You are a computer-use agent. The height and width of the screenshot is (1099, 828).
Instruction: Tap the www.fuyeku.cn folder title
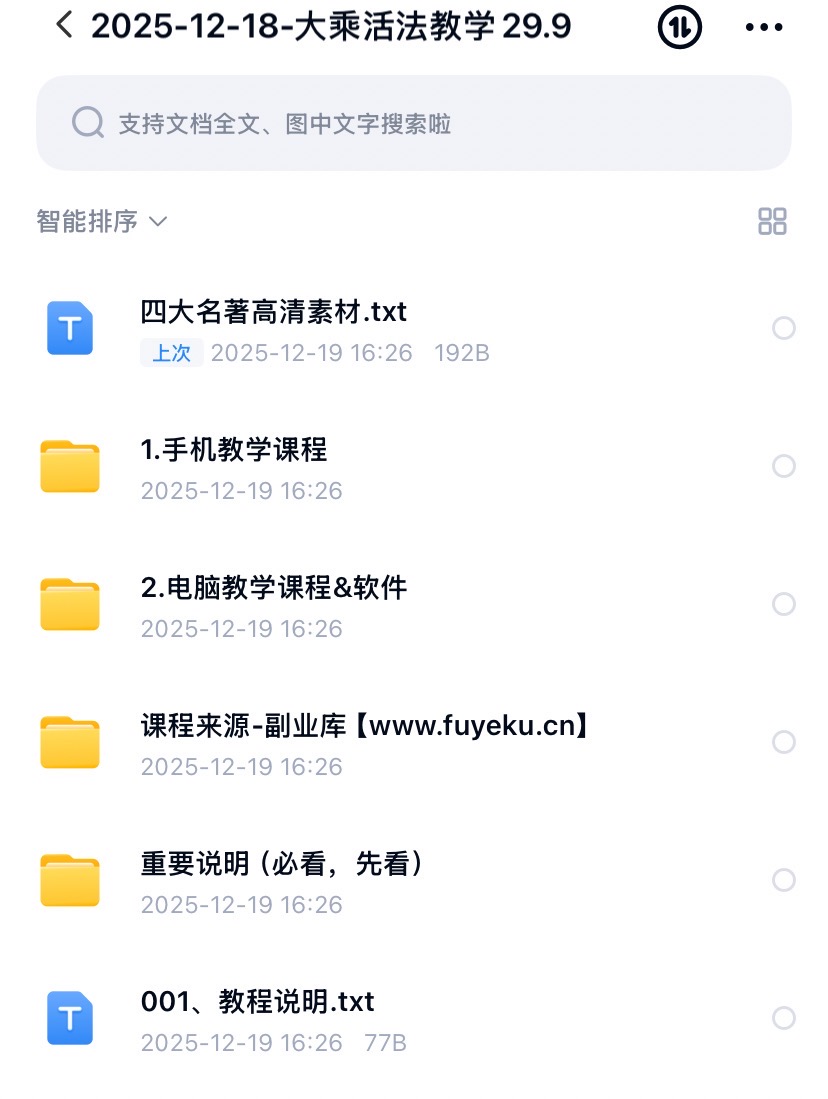pos(365,726)
